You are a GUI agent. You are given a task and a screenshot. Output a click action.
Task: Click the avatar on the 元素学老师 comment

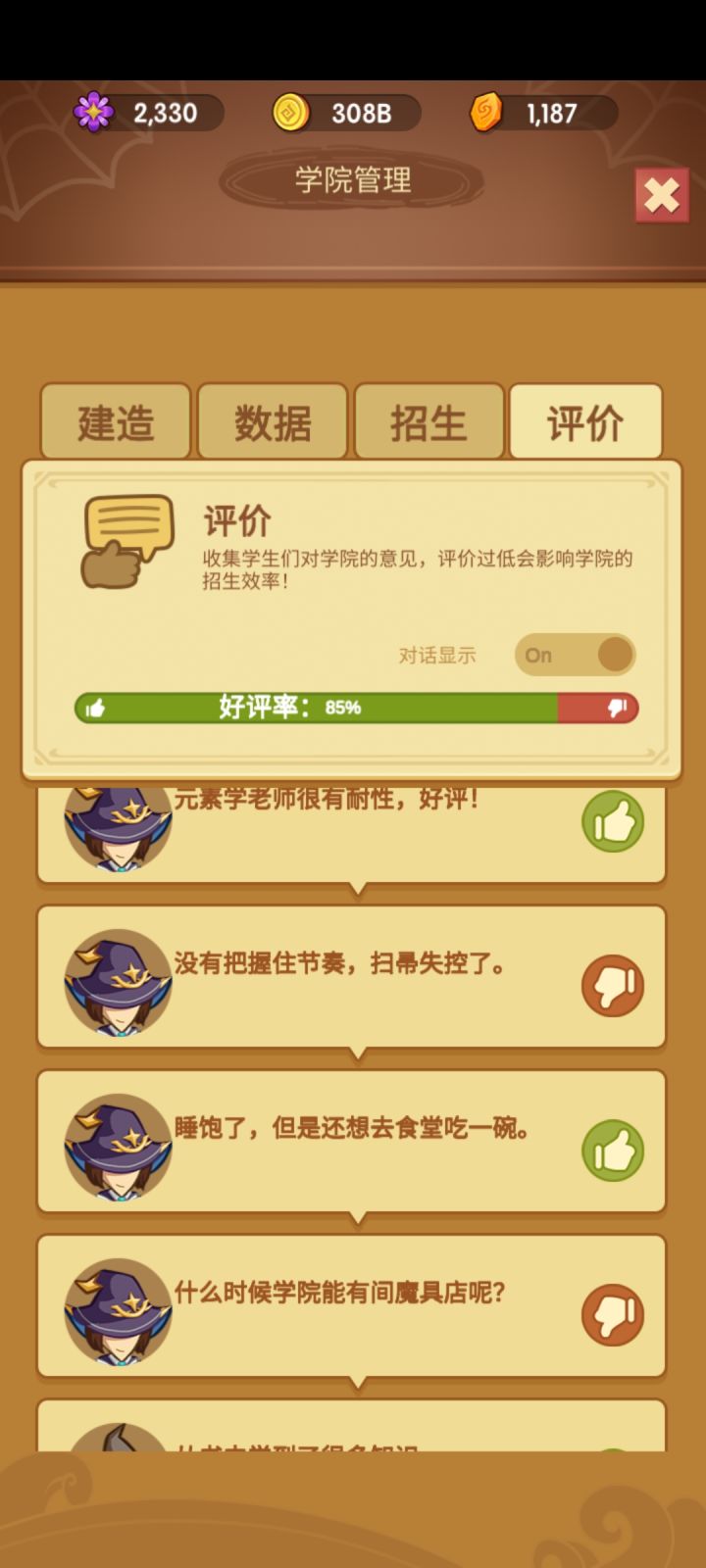(x=118, y=826)
